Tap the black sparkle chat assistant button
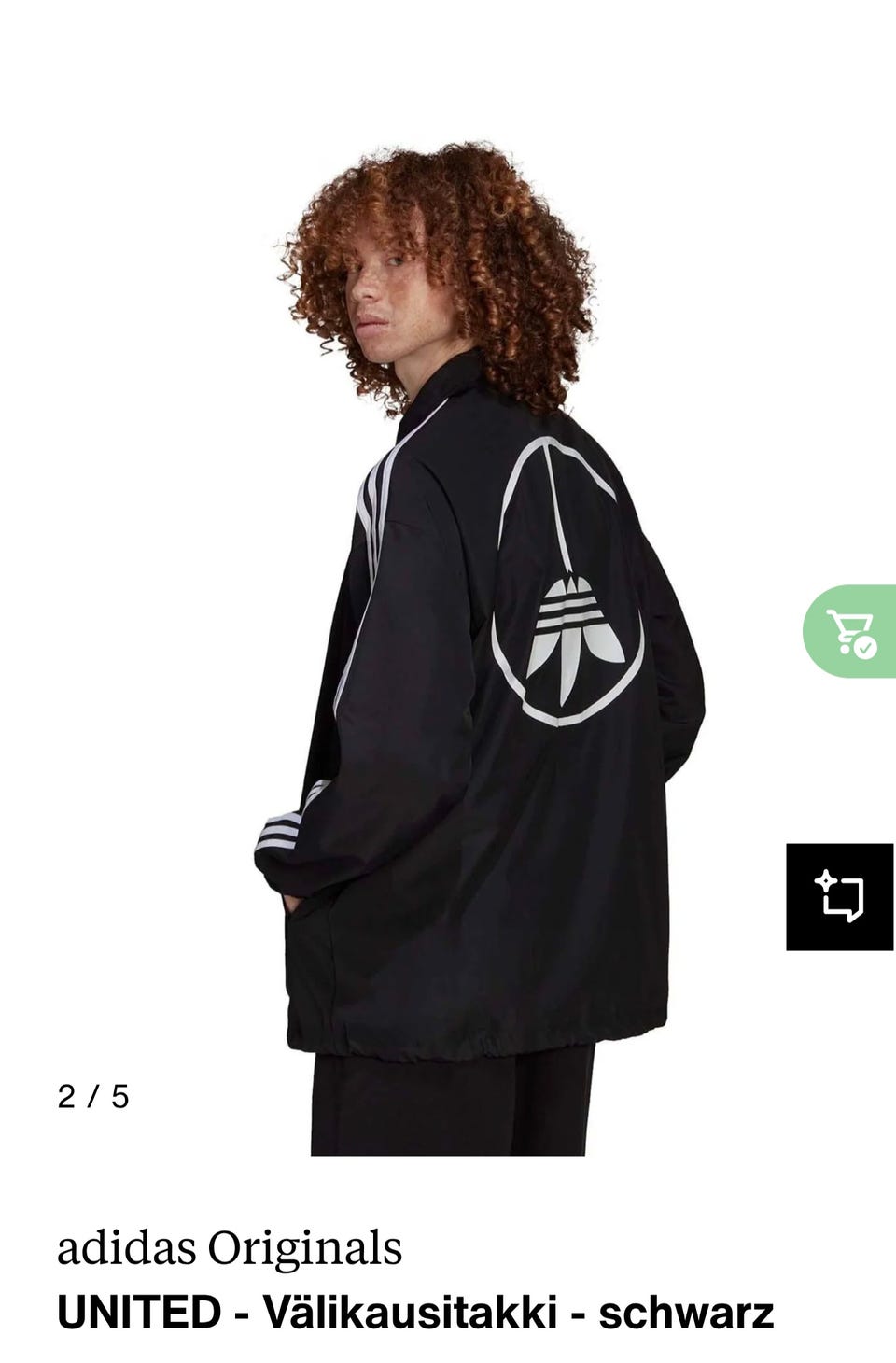Screen dimensions: 896x1363 (x=840, y=897)
